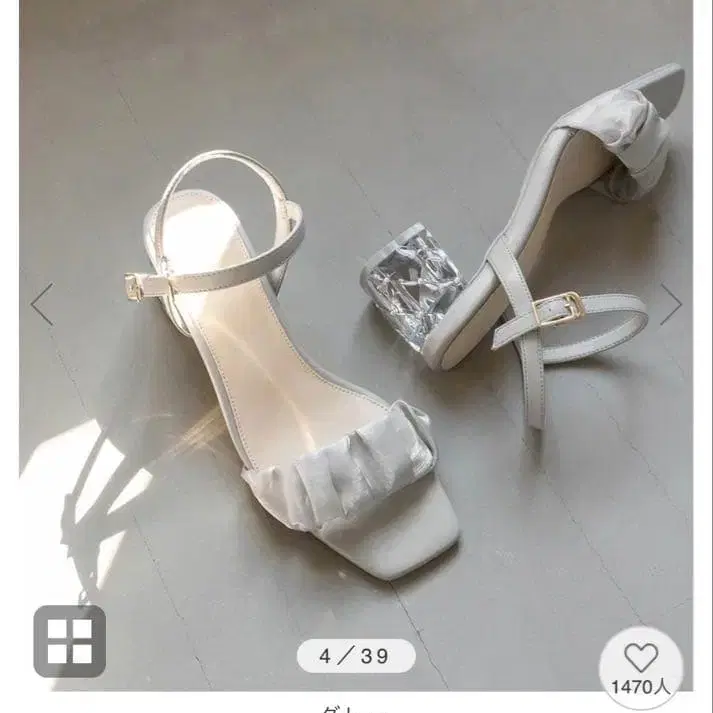The image size is (713, 713).
Task: Go to the previous product photo
Action: [42, 304]
